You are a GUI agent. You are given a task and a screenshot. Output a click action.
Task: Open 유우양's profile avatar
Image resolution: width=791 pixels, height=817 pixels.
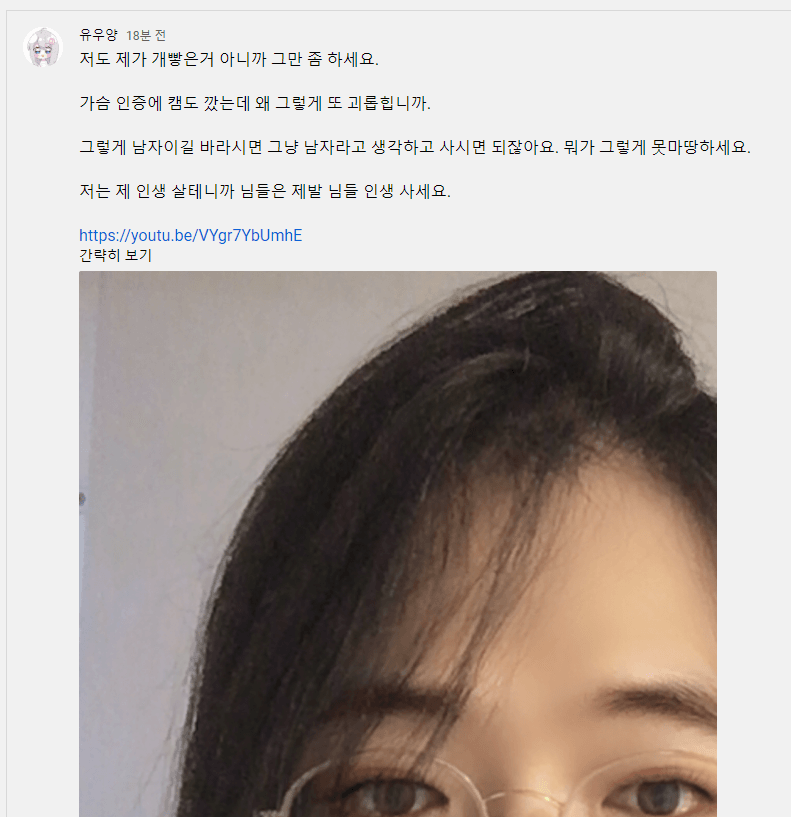pyautogui.click(x=43, y=47)
